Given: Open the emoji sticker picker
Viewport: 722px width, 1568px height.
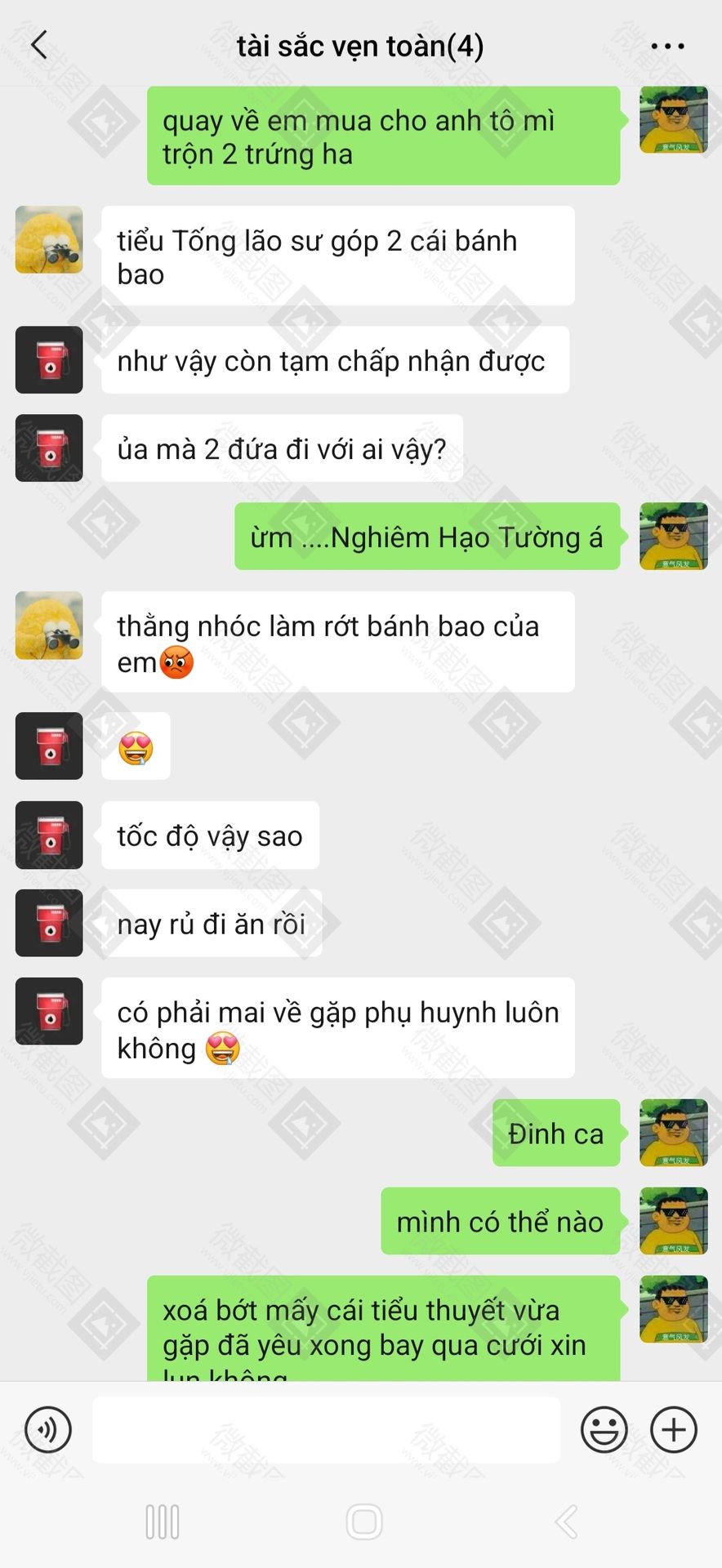Looking at the screenshot, I should click(604, 1430).
